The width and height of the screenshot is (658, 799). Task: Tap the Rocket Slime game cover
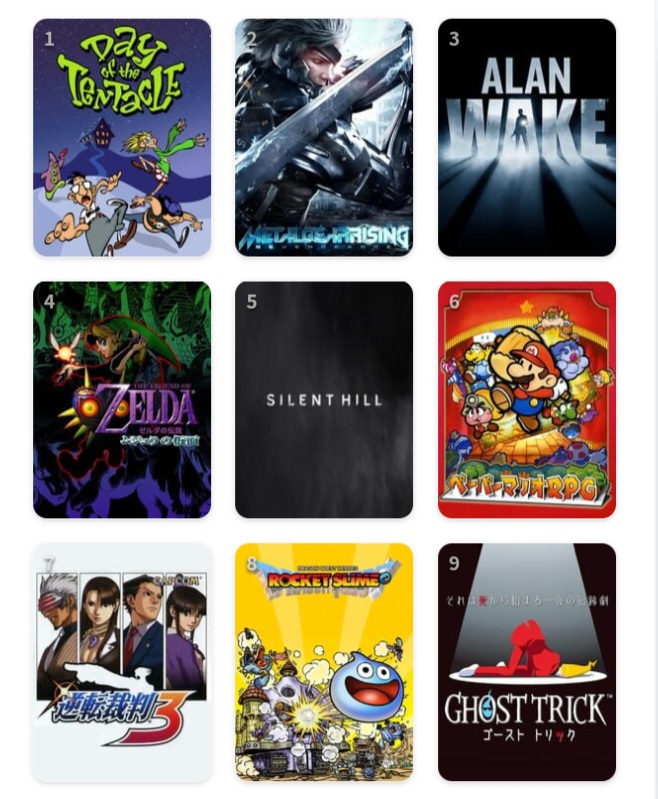(324, 662)
